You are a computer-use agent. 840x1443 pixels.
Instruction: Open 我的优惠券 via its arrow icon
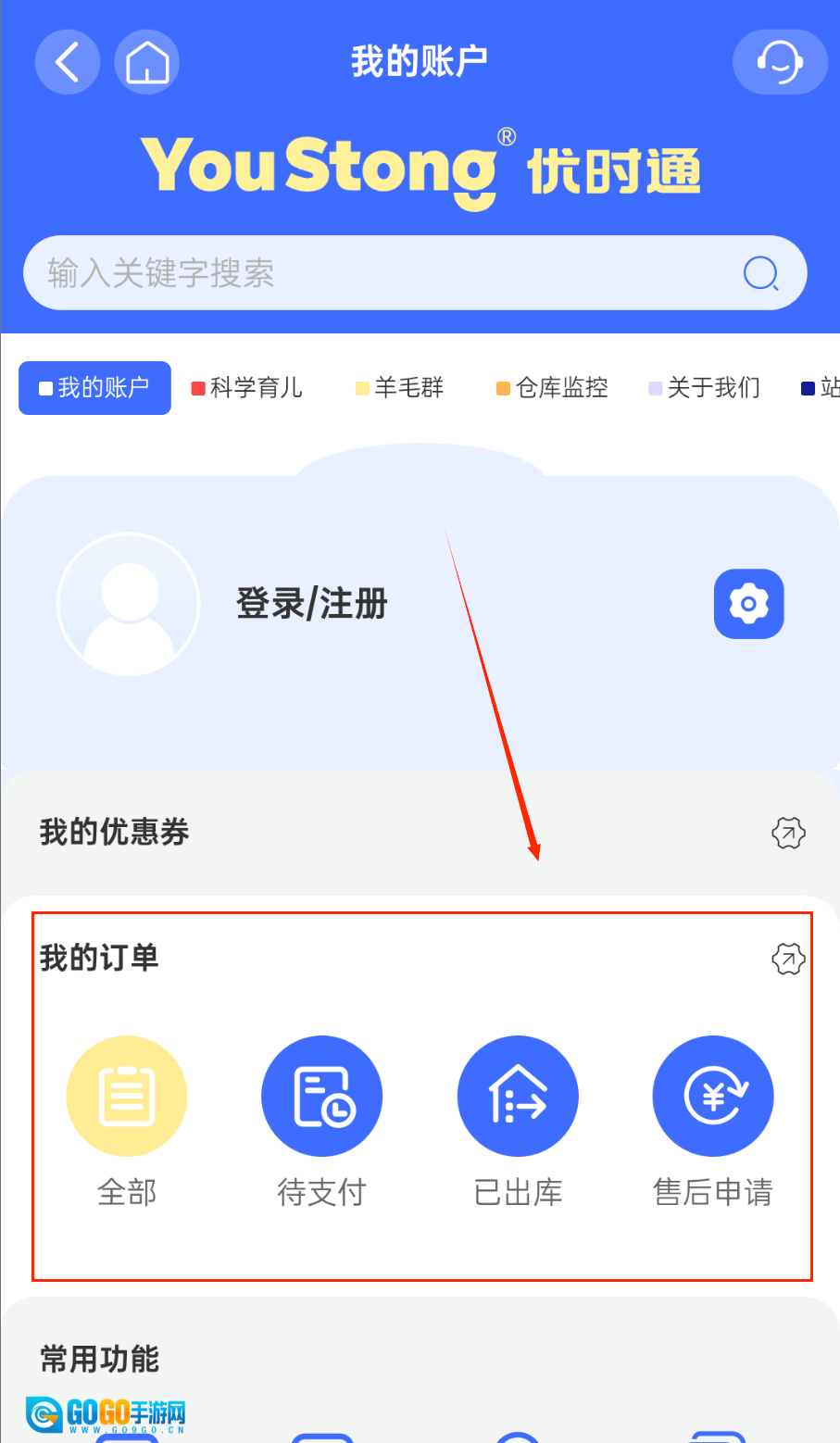point(788,833)
